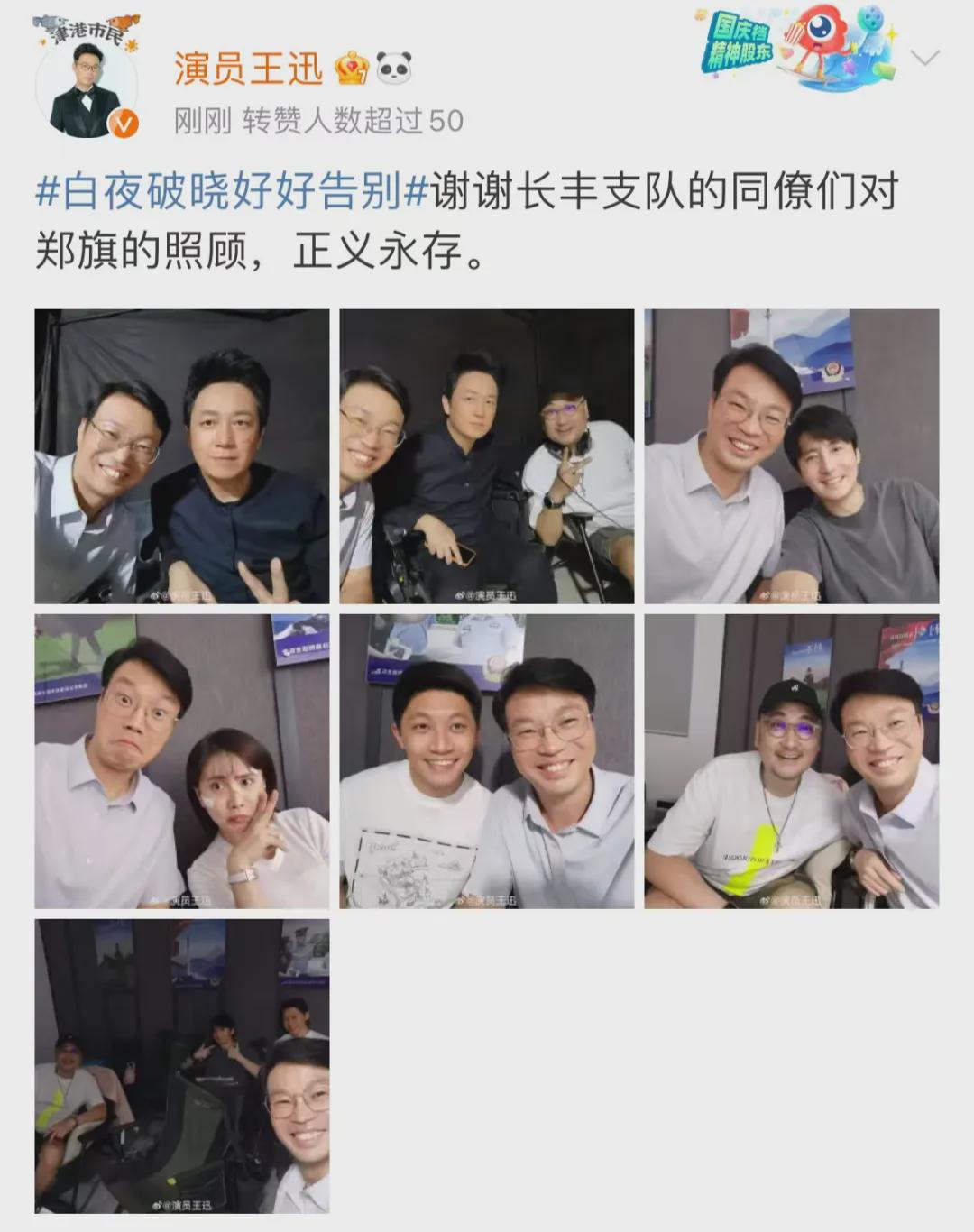View the two-man selfie against black backdrop
Image resolution: width=974 pixels, height=1232 pixels.
coord(182,456)
